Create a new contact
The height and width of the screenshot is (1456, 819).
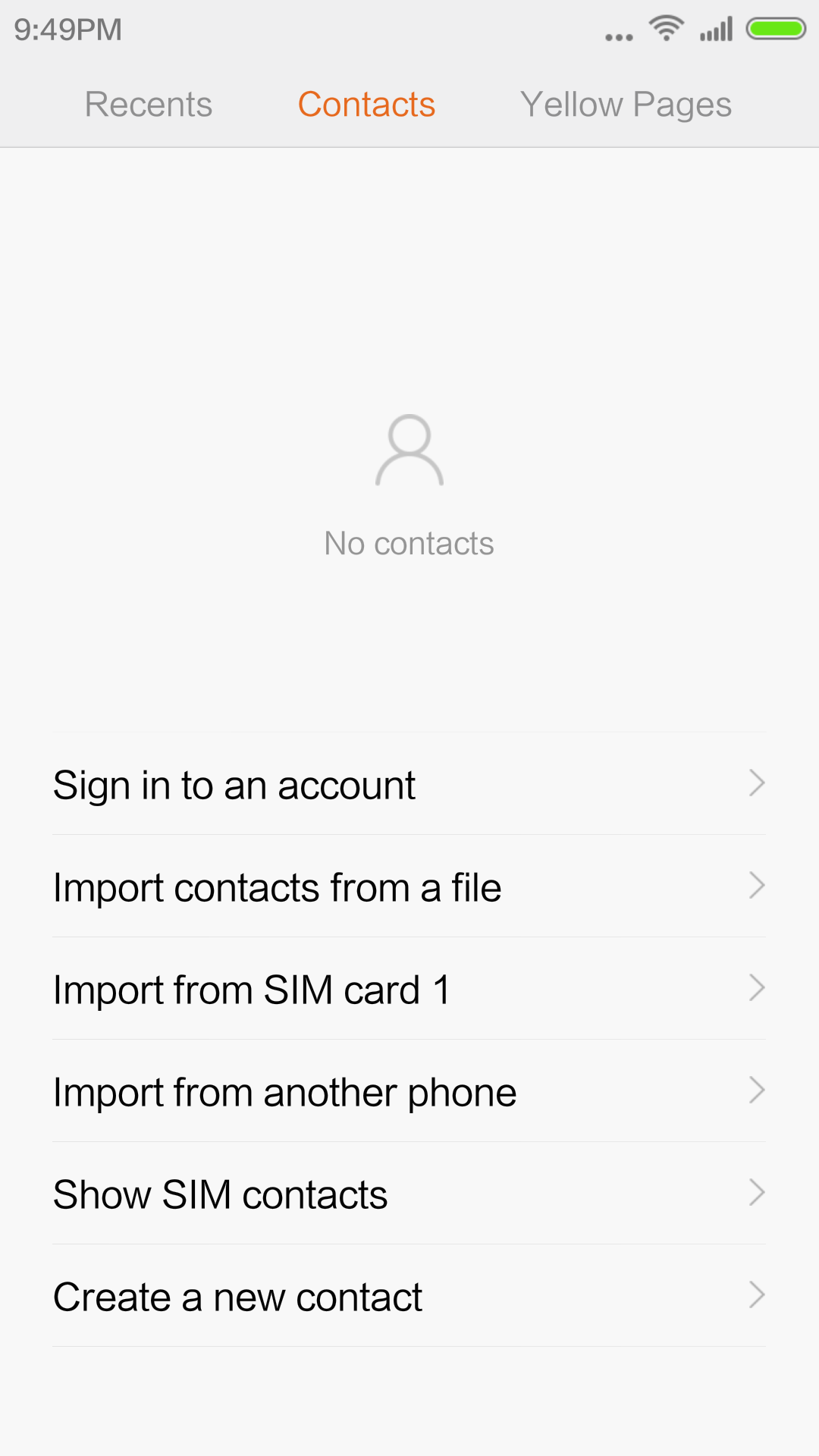click(x=409, y=1296)
